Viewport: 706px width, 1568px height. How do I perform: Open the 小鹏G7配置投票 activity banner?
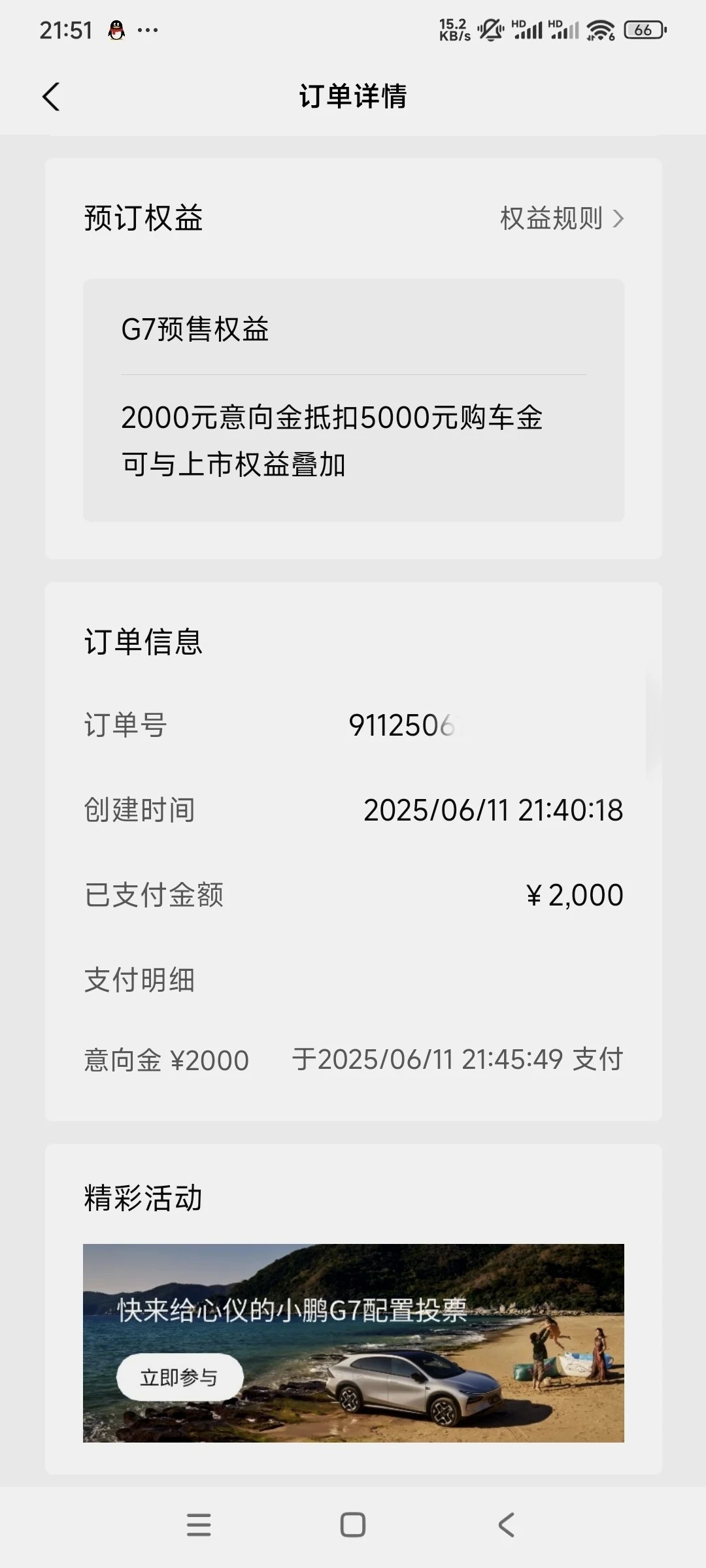point(353,1343)
